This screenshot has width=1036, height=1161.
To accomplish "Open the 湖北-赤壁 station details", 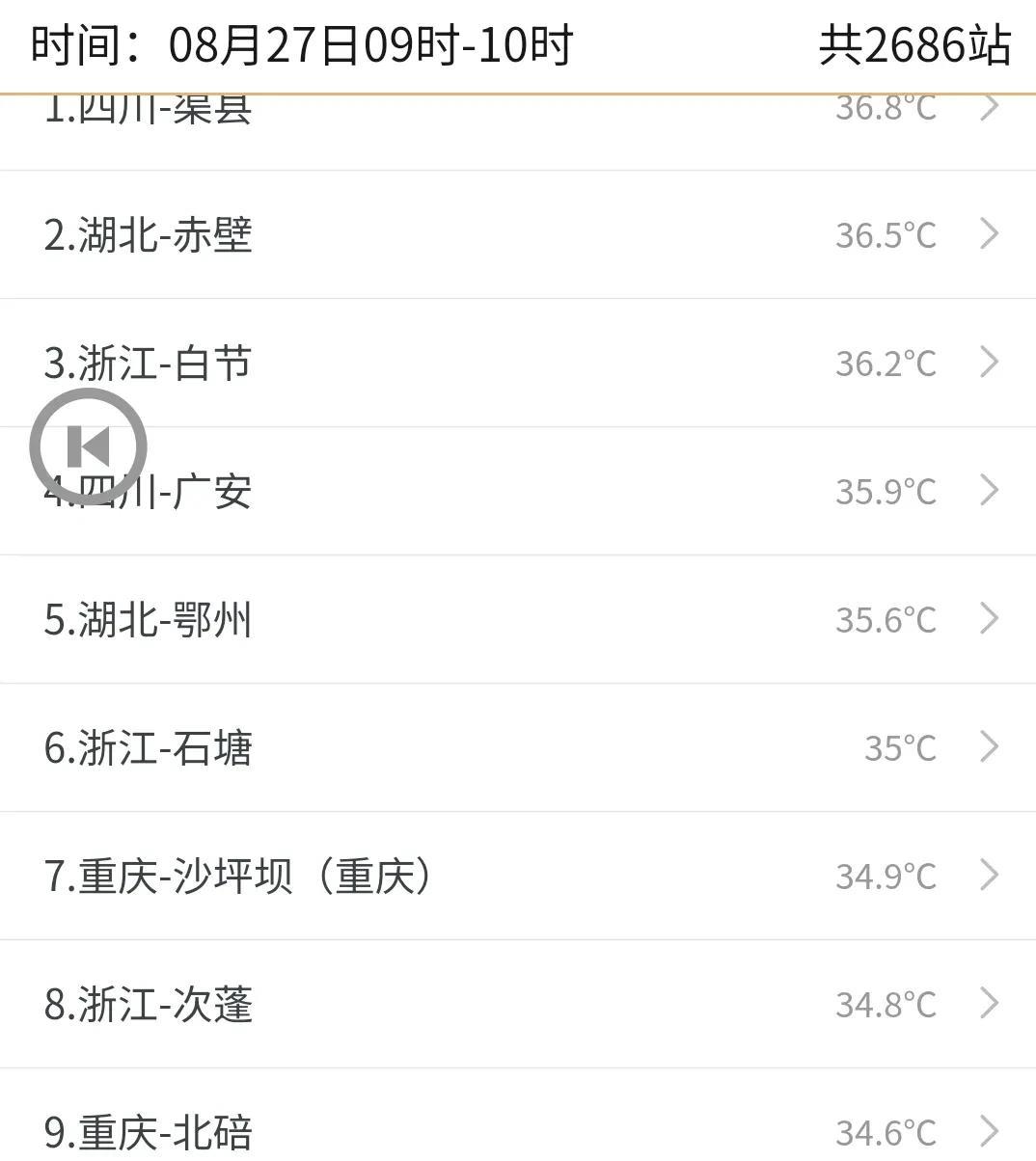I will point(517,234).
